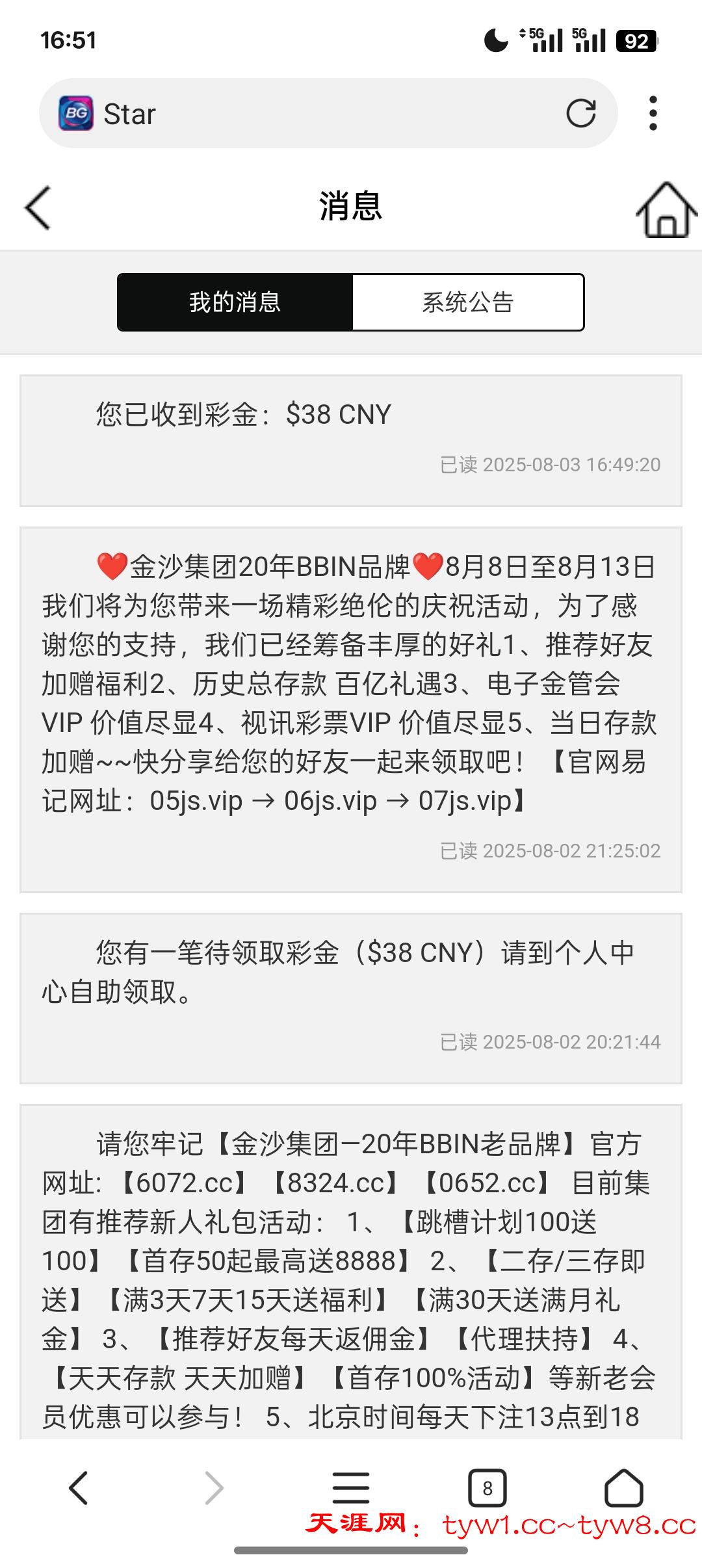Reload the page in the browser
Screen dimensions: 702x1568
(580, 114)
